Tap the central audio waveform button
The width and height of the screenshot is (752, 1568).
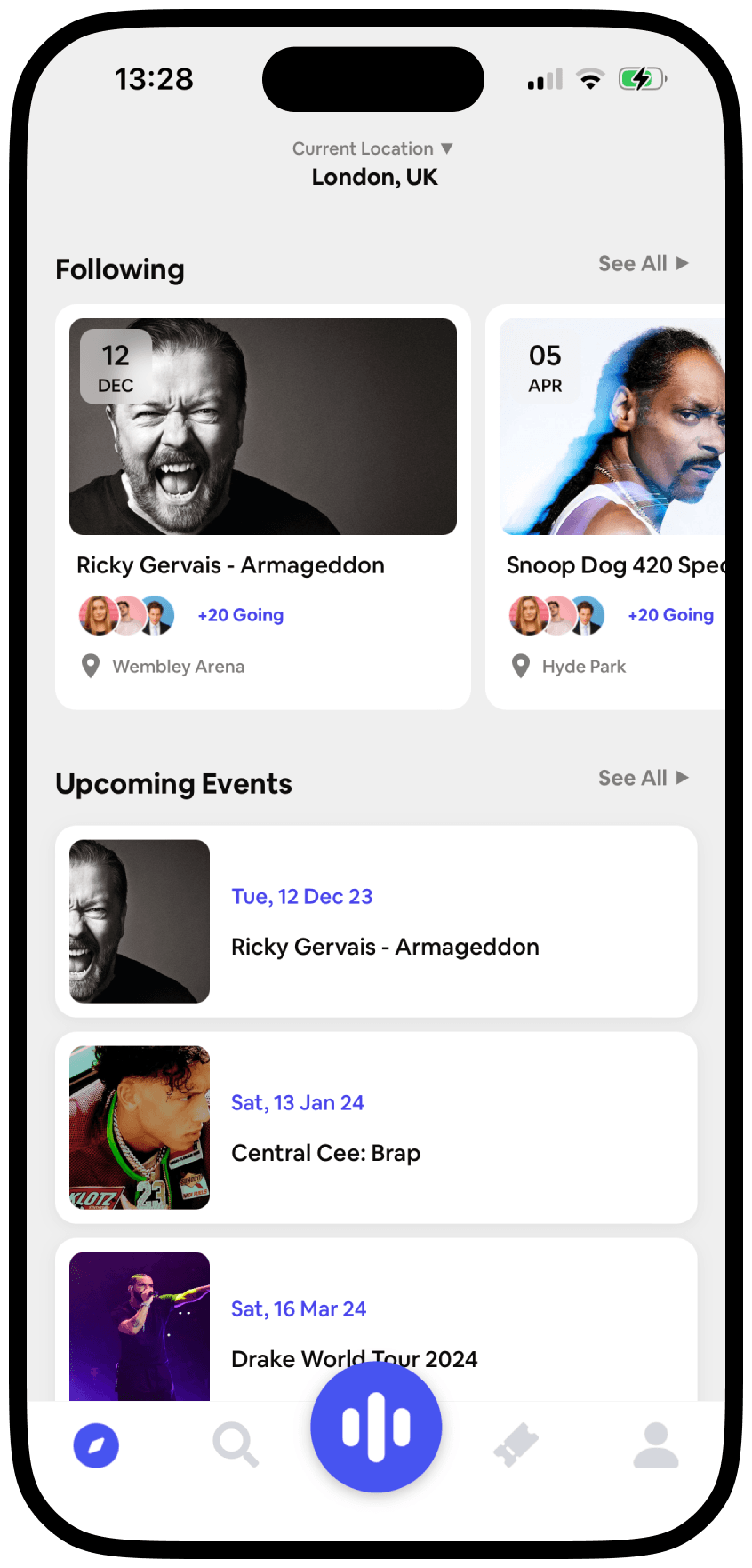(376, 1428)
